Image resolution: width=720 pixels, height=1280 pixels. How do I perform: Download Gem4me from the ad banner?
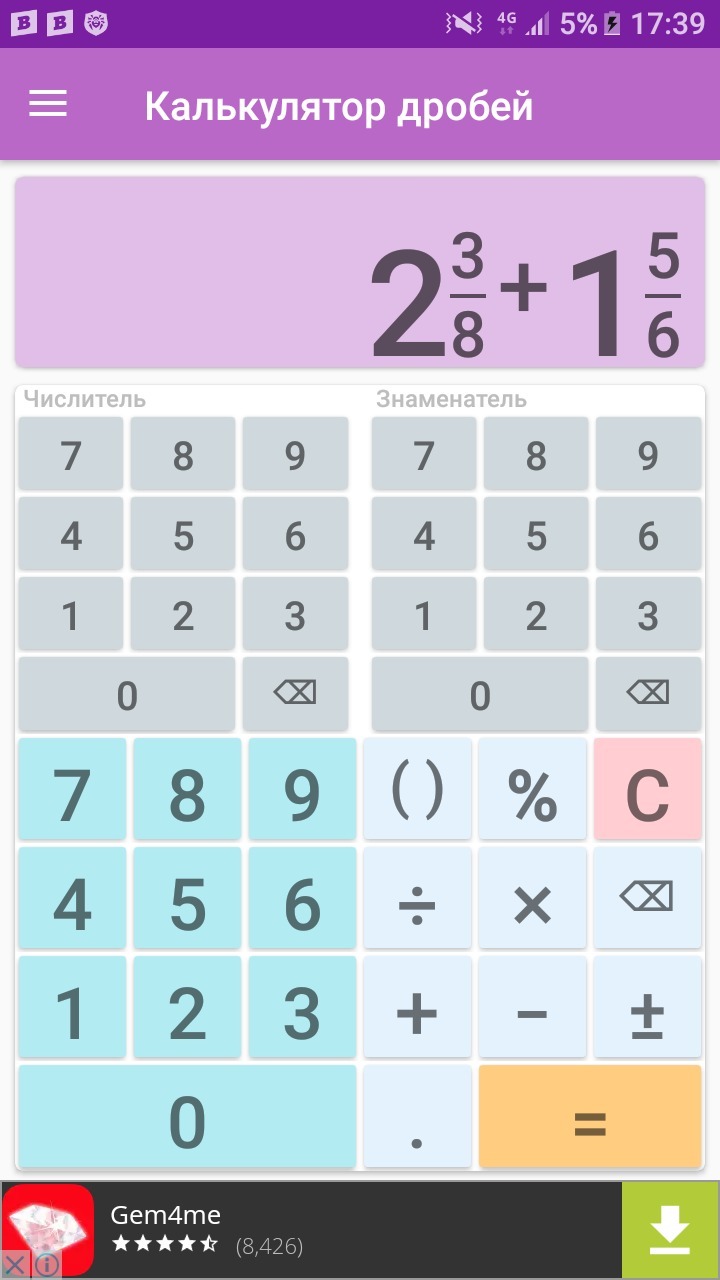(670, 1230)
